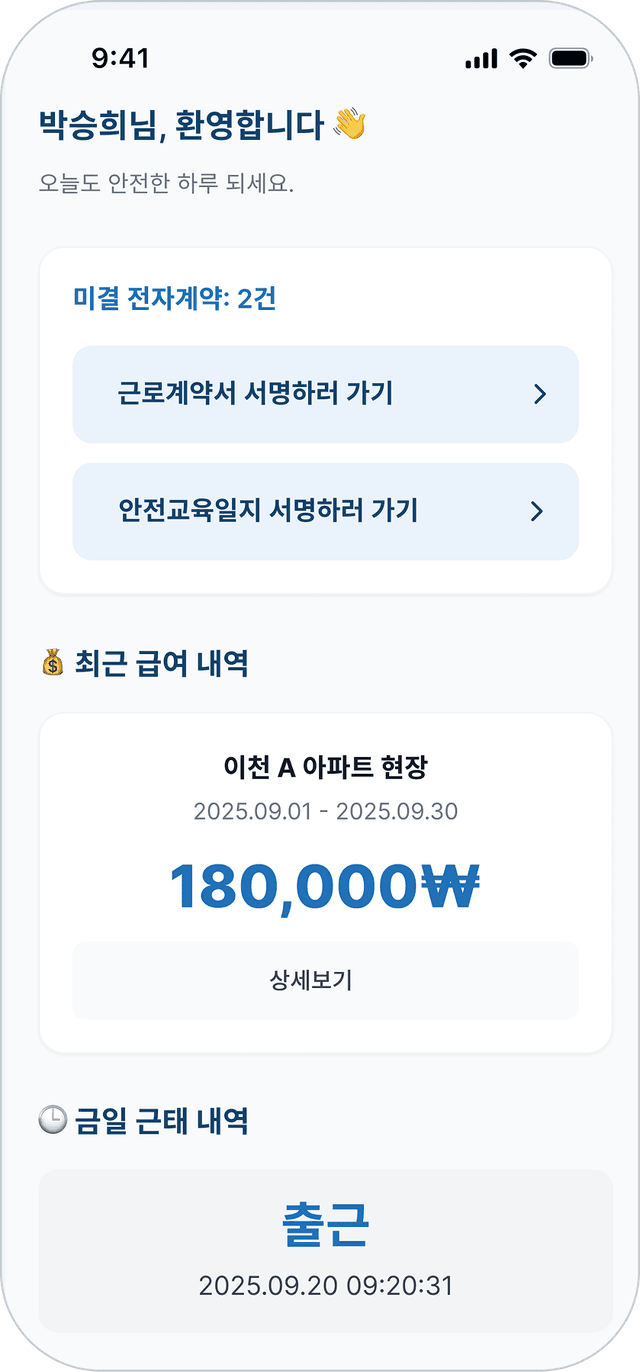Tap the 상세보기 button for salary details
Image resolution: width=640 pixels, height=1372 pixels.
pyautogui.click(x=325, y=980)
